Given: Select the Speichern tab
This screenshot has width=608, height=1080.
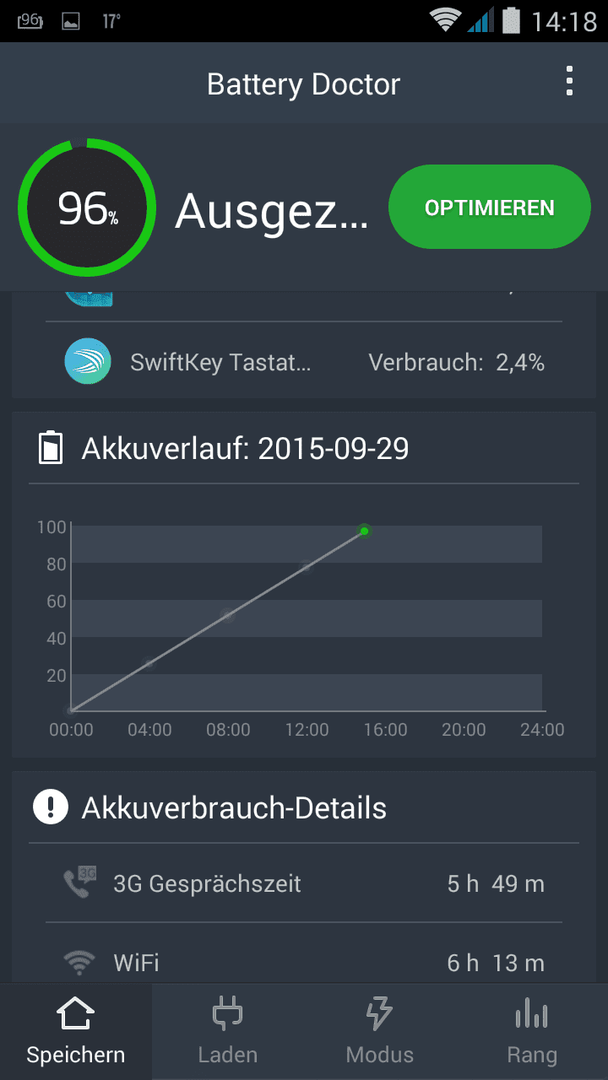Looking at the screenshot, I should 76,1032.
